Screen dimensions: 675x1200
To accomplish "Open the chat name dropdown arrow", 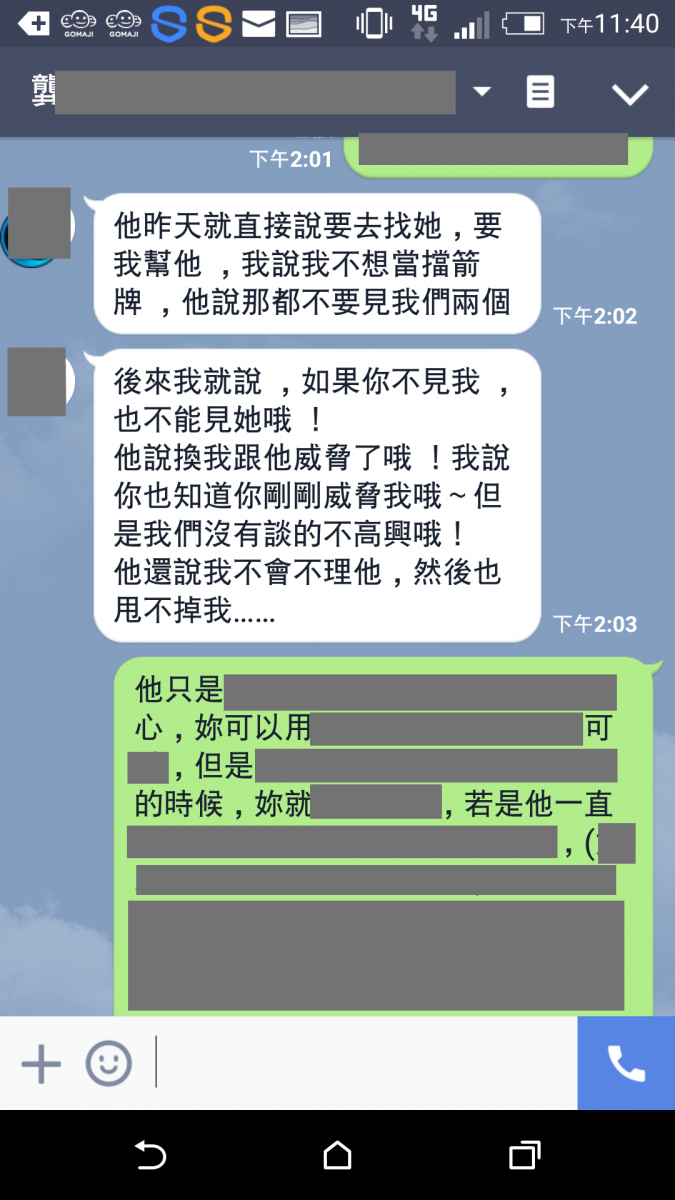I will coord(482,92).
